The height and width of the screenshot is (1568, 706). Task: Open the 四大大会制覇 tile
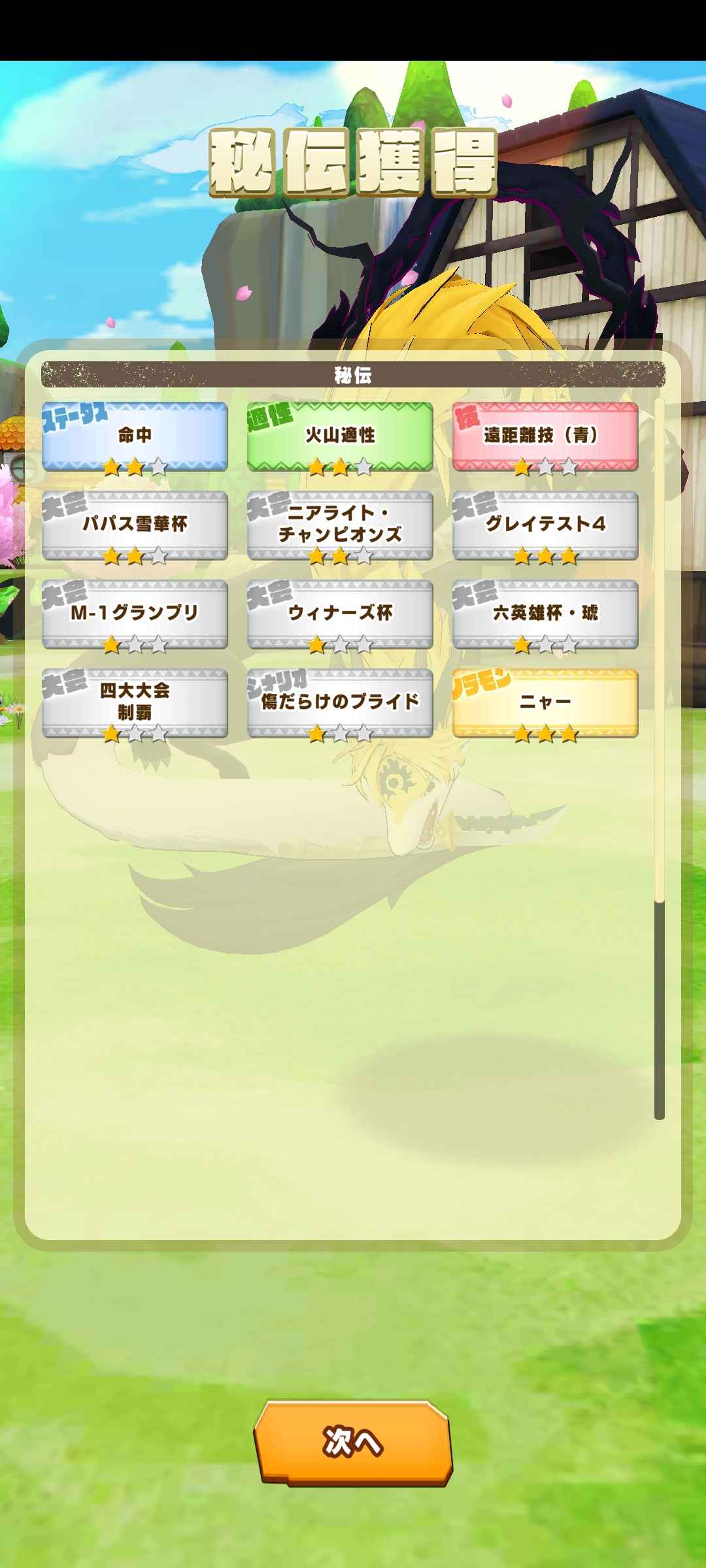click(135, 703)
